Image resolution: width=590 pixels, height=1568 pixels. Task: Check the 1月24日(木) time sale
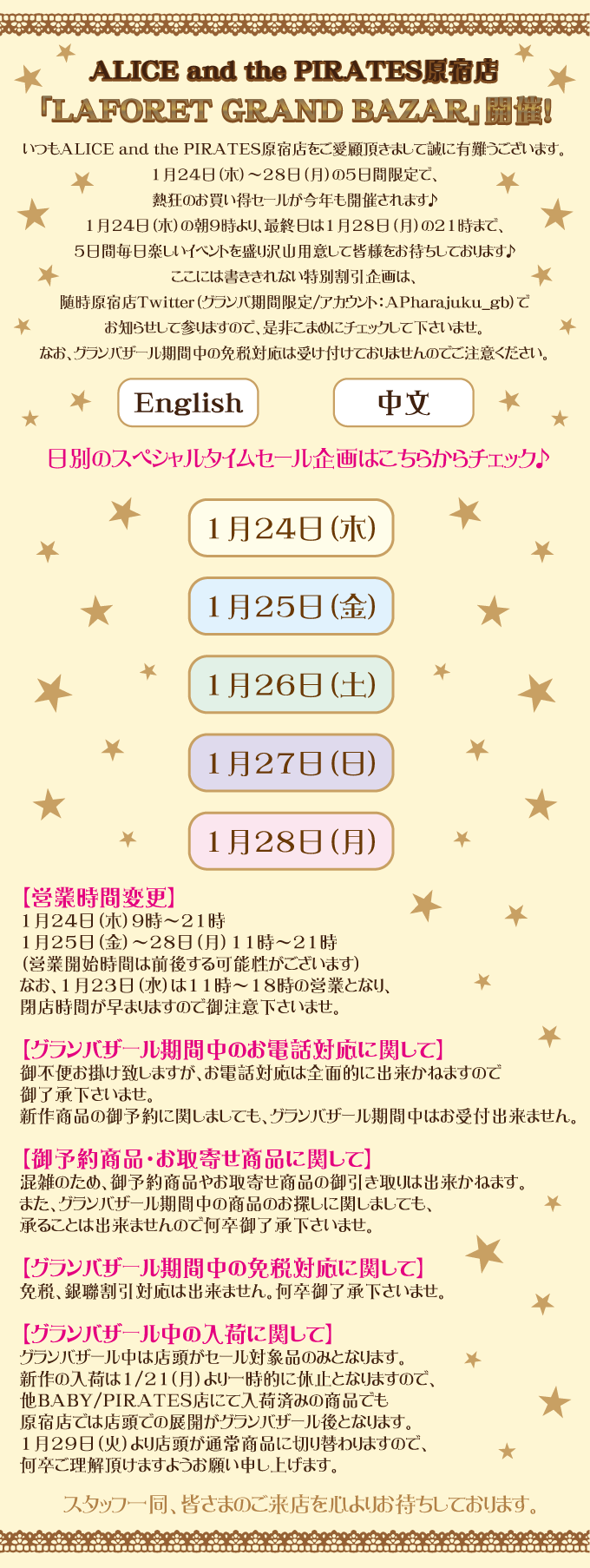292,528
